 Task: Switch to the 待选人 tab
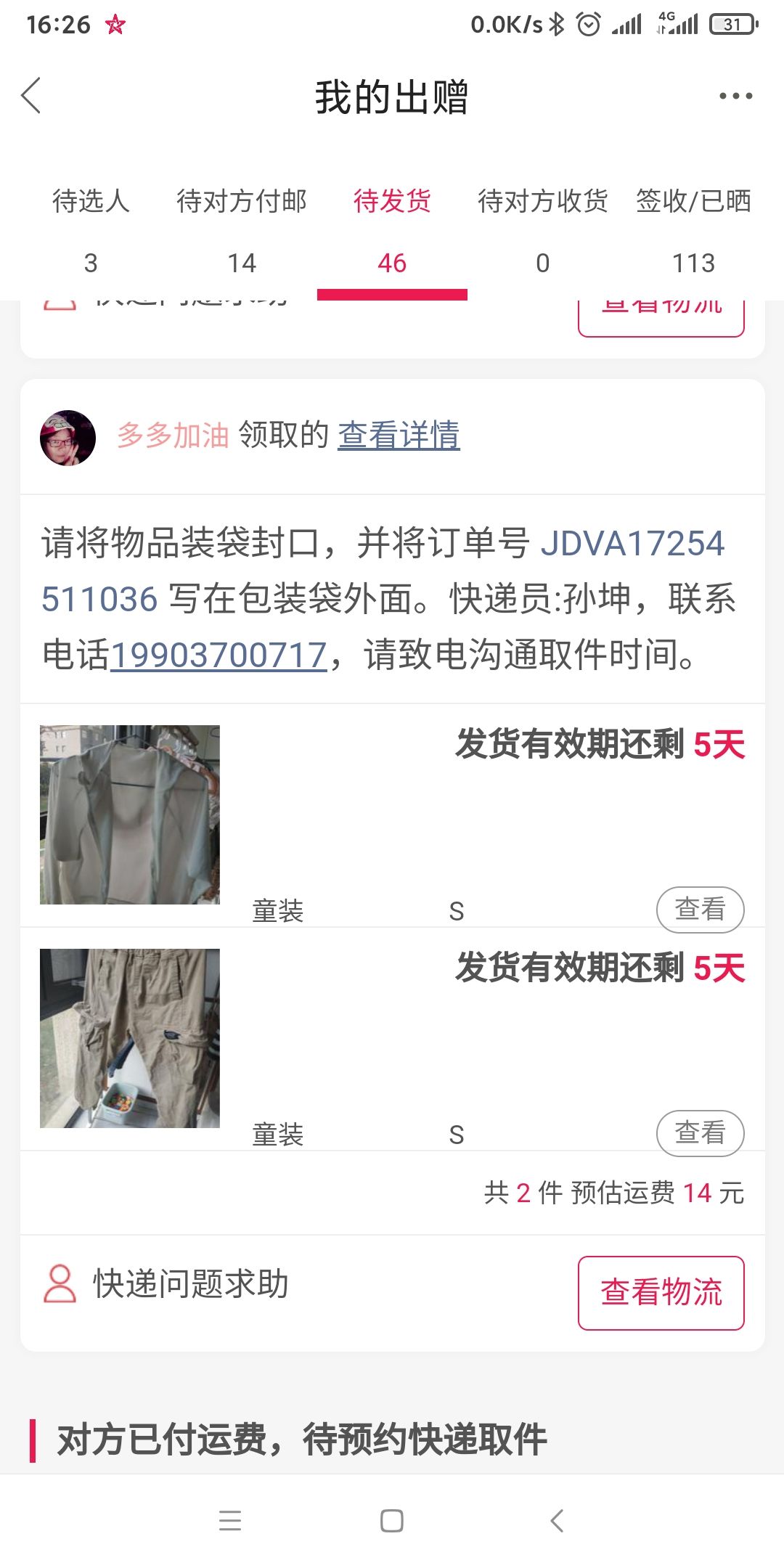point(91,231)
